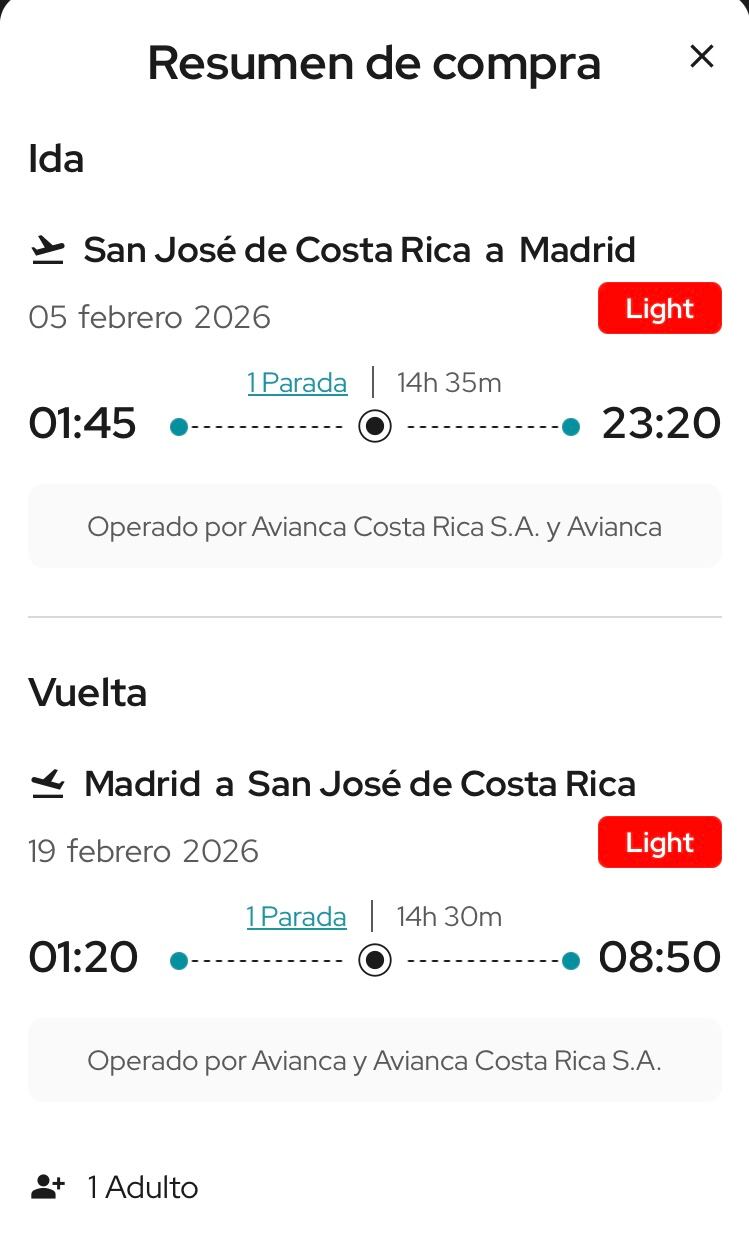
Task: Click the departure dot on the outbound timeline
Action: tap(178, 426)
